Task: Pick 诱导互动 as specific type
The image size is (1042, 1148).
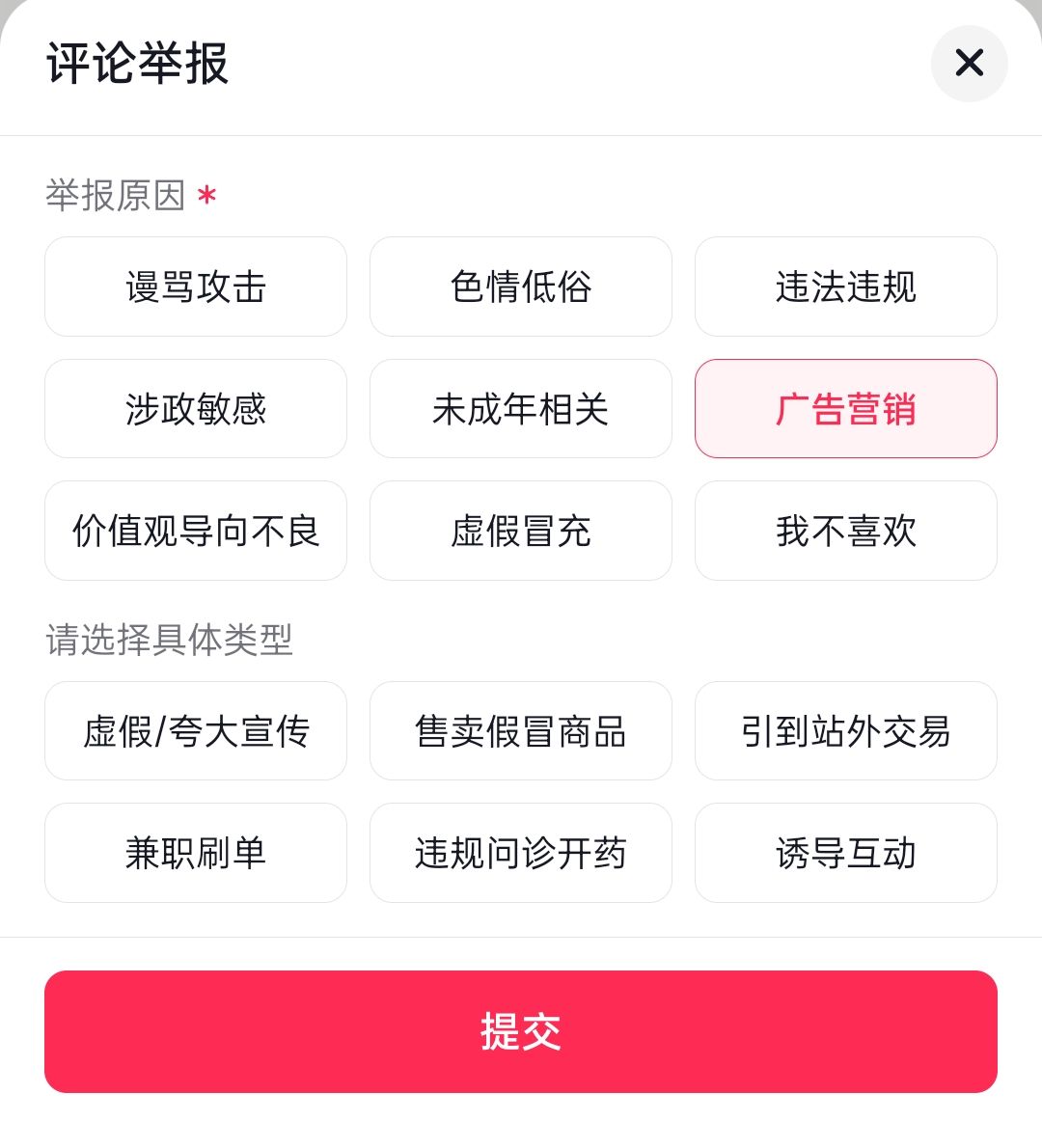Action: point(846,853)
